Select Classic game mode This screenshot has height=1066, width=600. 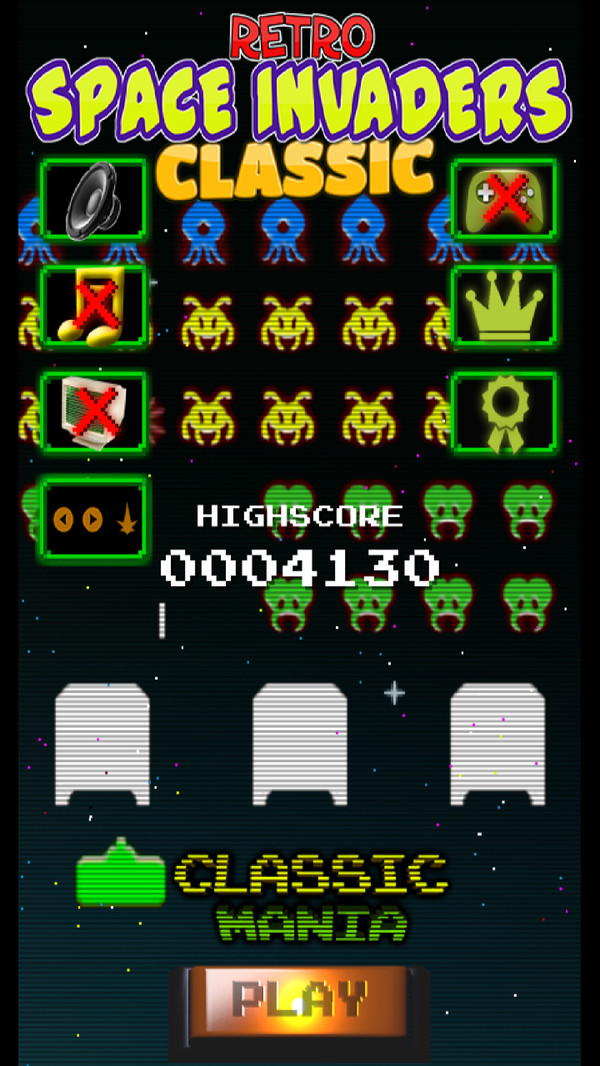pos(311,874)
